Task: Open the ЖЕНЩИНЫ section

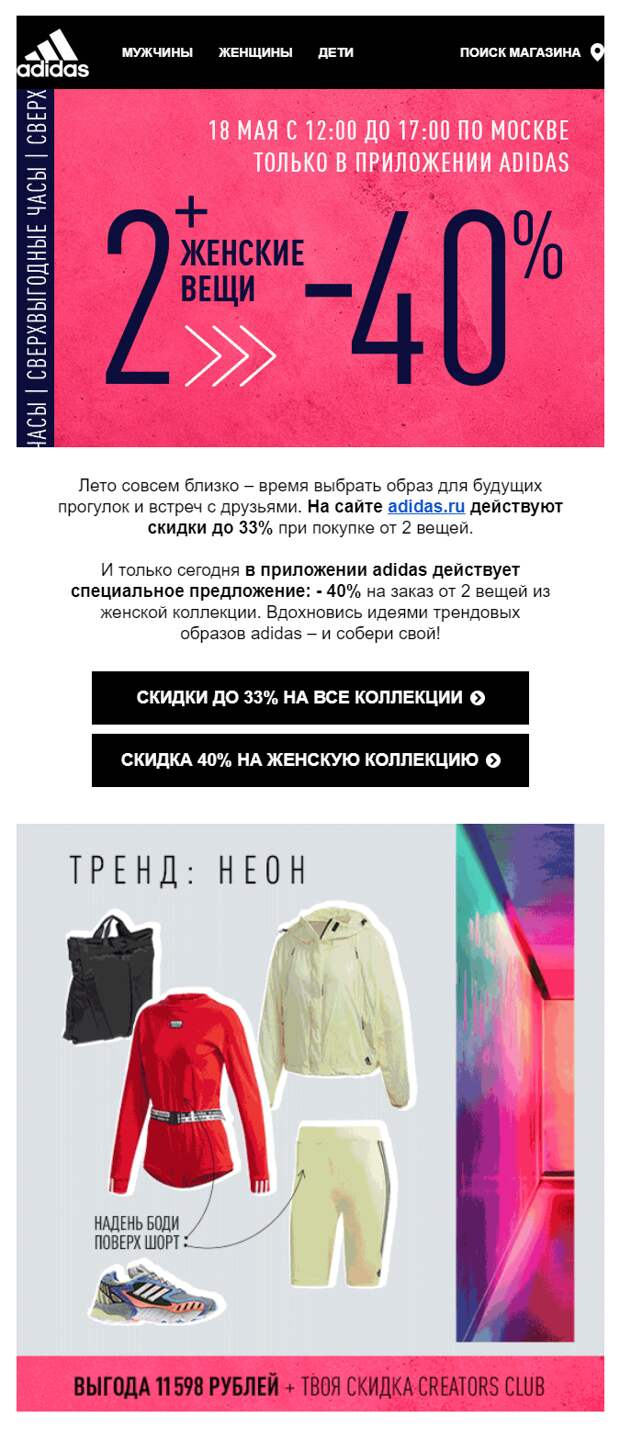Action: point(255,52)
